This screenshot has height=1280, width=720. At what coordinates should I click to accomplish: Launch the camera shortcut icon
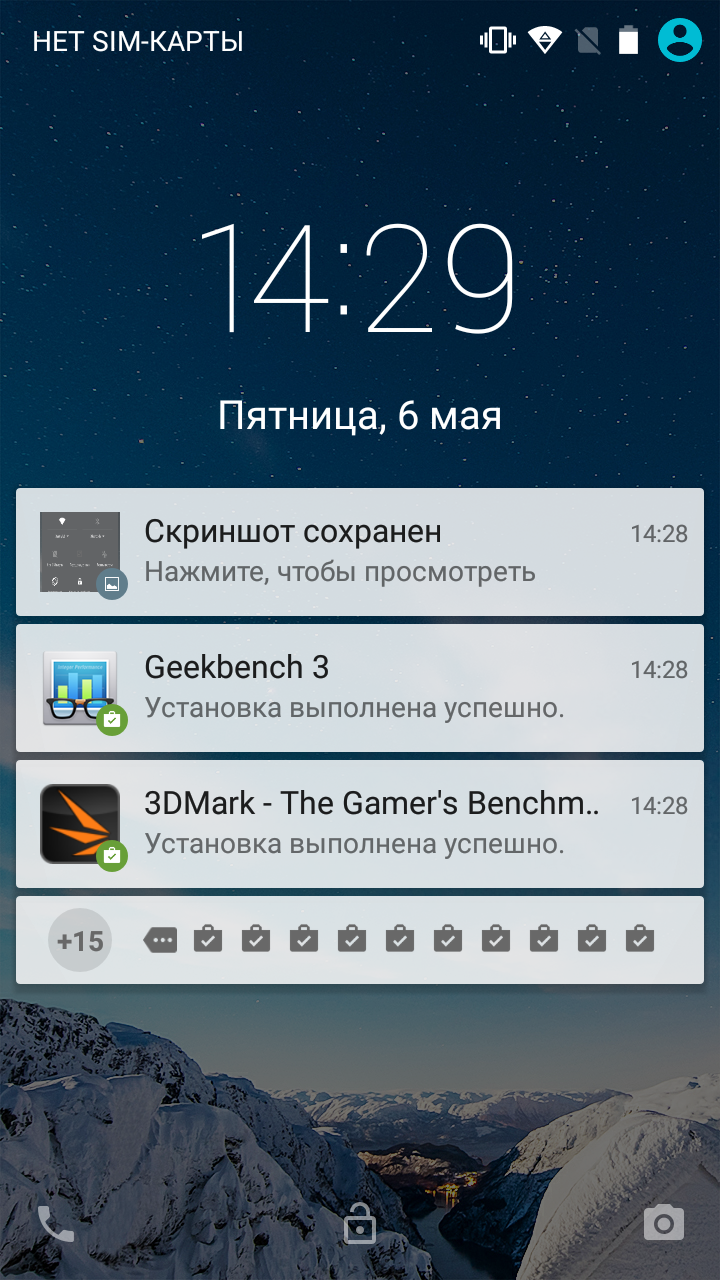(664, 1222)
